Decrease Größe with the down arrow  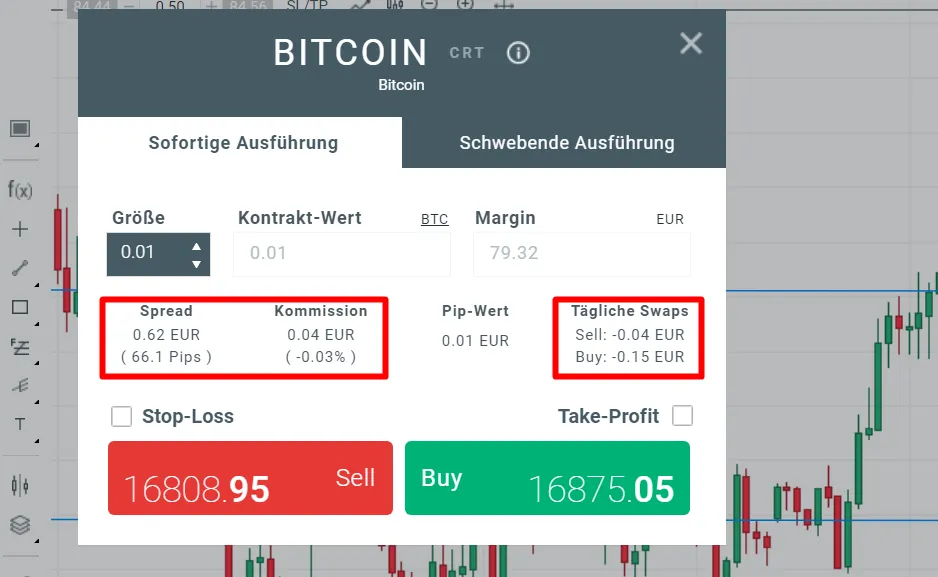pyautogui.click(x=196, y=264)
